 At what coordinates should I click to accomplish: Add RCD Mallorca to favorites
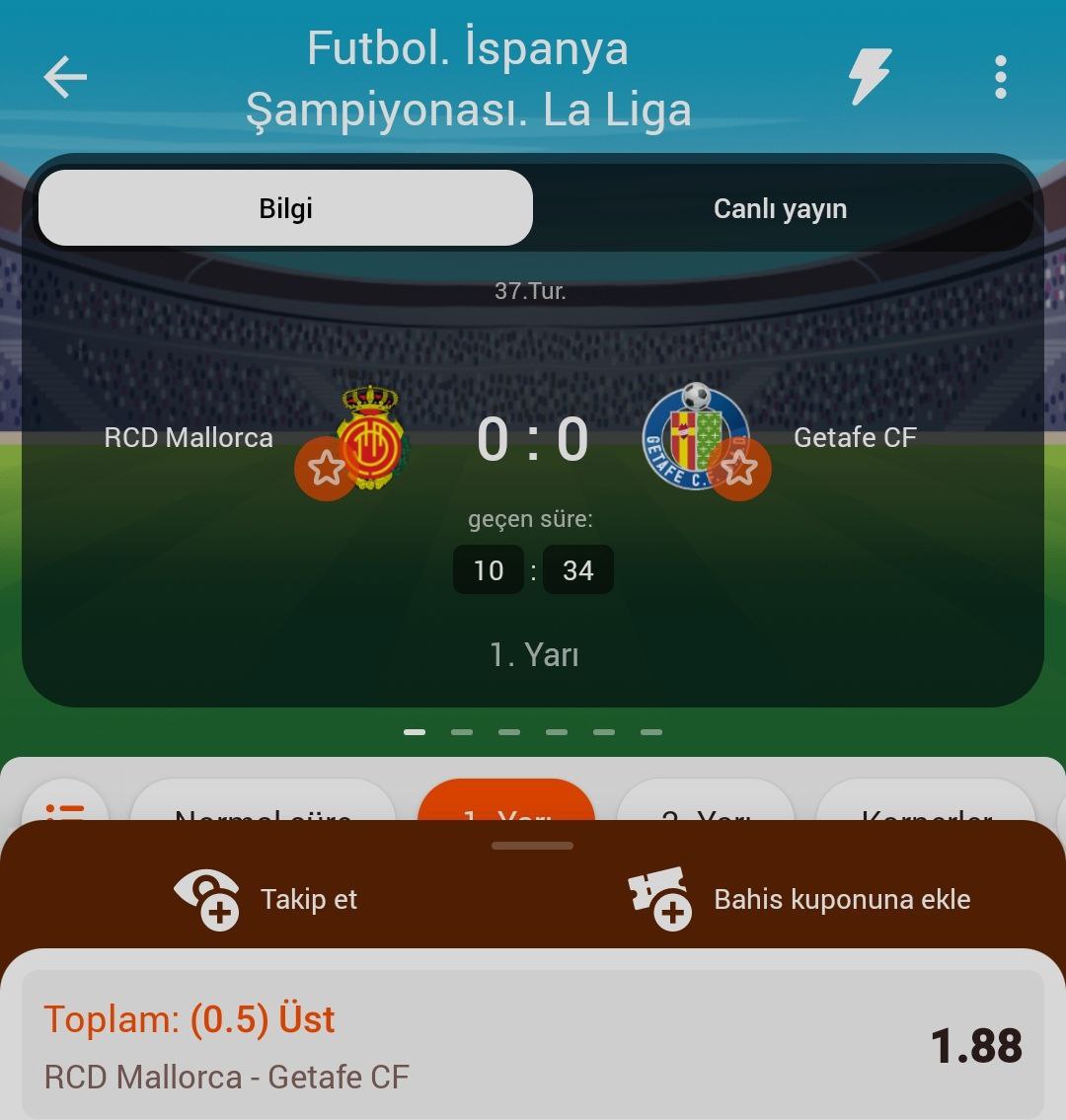[325, 469]
